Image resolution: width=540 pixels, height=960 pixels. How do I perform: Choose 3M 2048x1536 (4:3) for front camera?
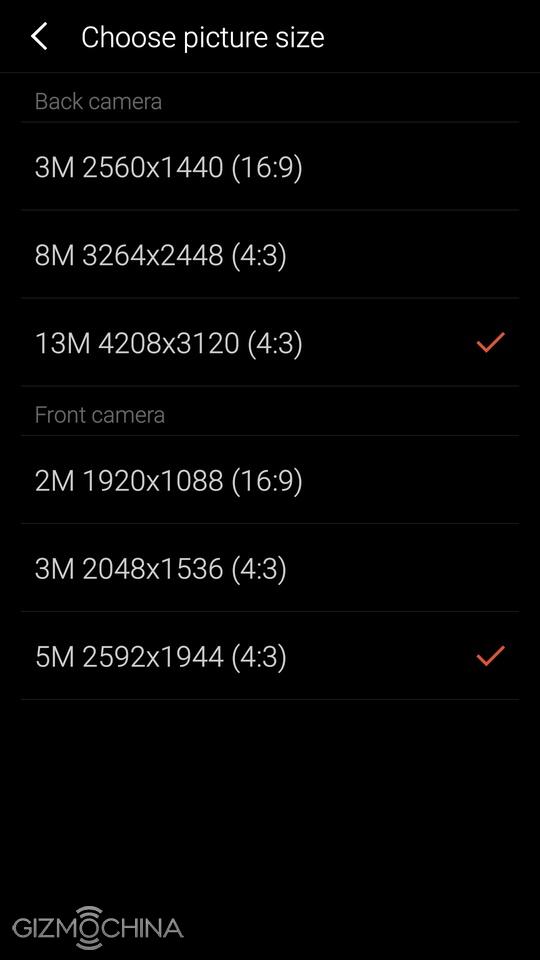(x=270, y=568)
